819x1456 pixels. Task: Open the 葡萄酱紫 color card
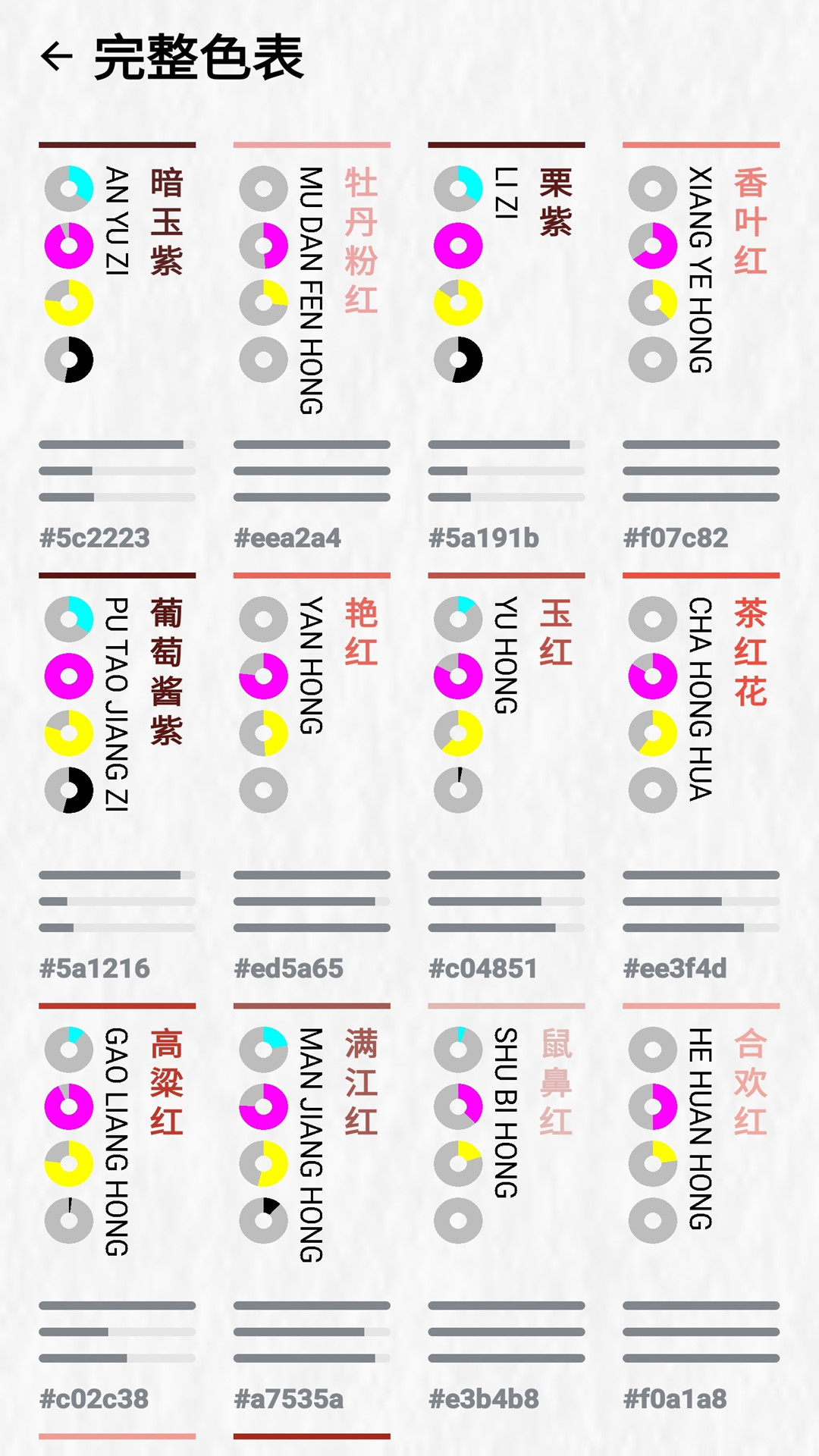[x=117, y=773]
